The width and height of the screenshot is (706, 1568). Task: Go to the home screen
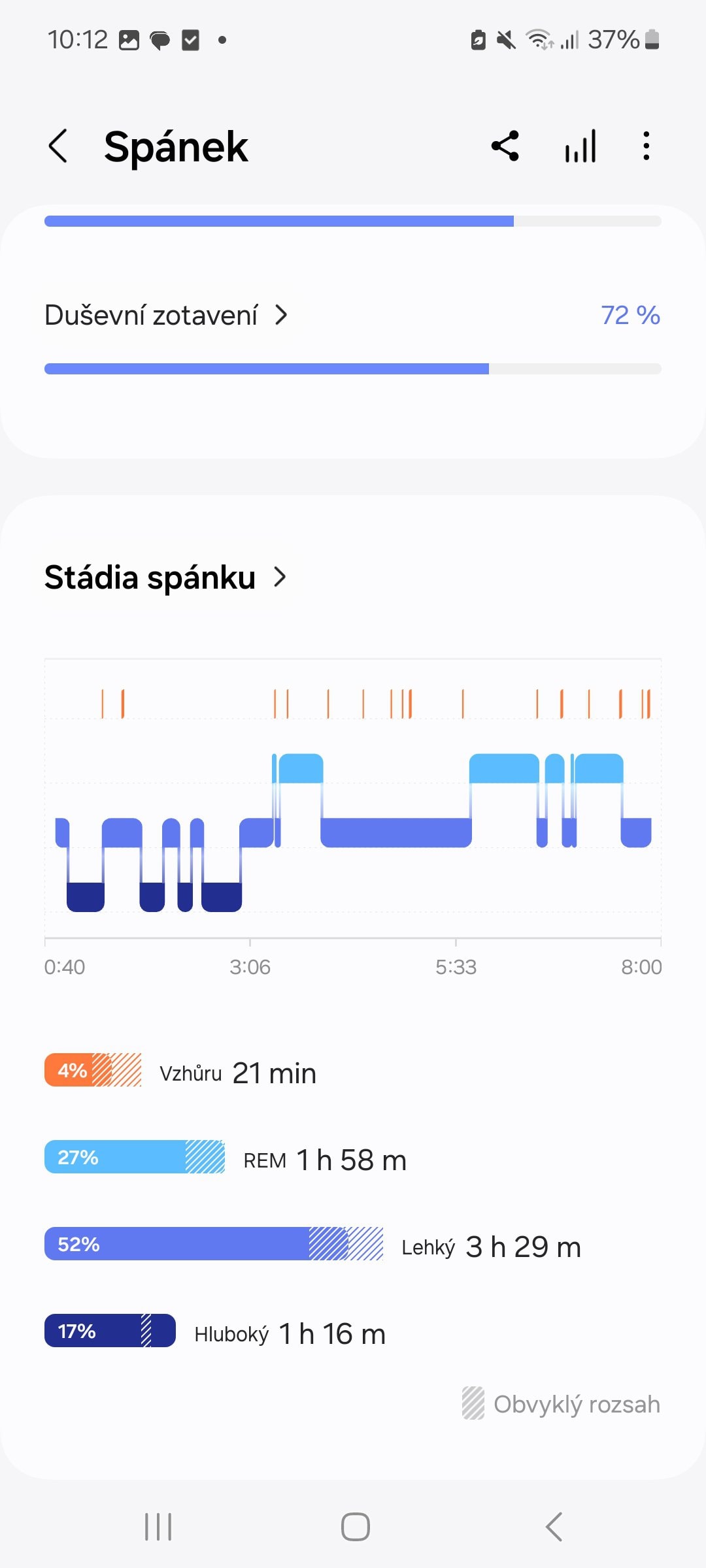click(x=355, y=1527)
